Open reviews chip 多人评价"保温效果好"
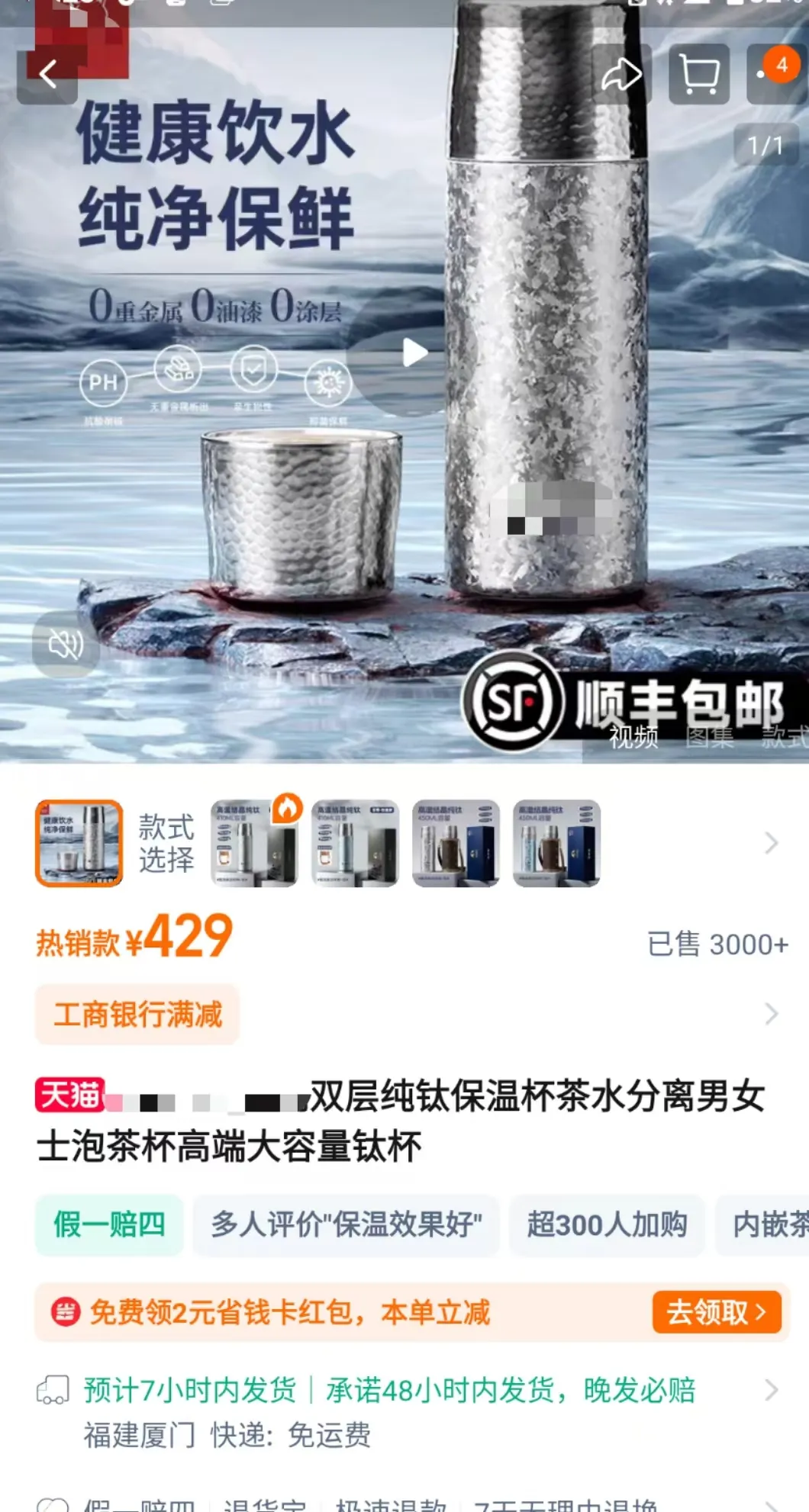This screenshot has height=1512, width=809. [346, 1224]
